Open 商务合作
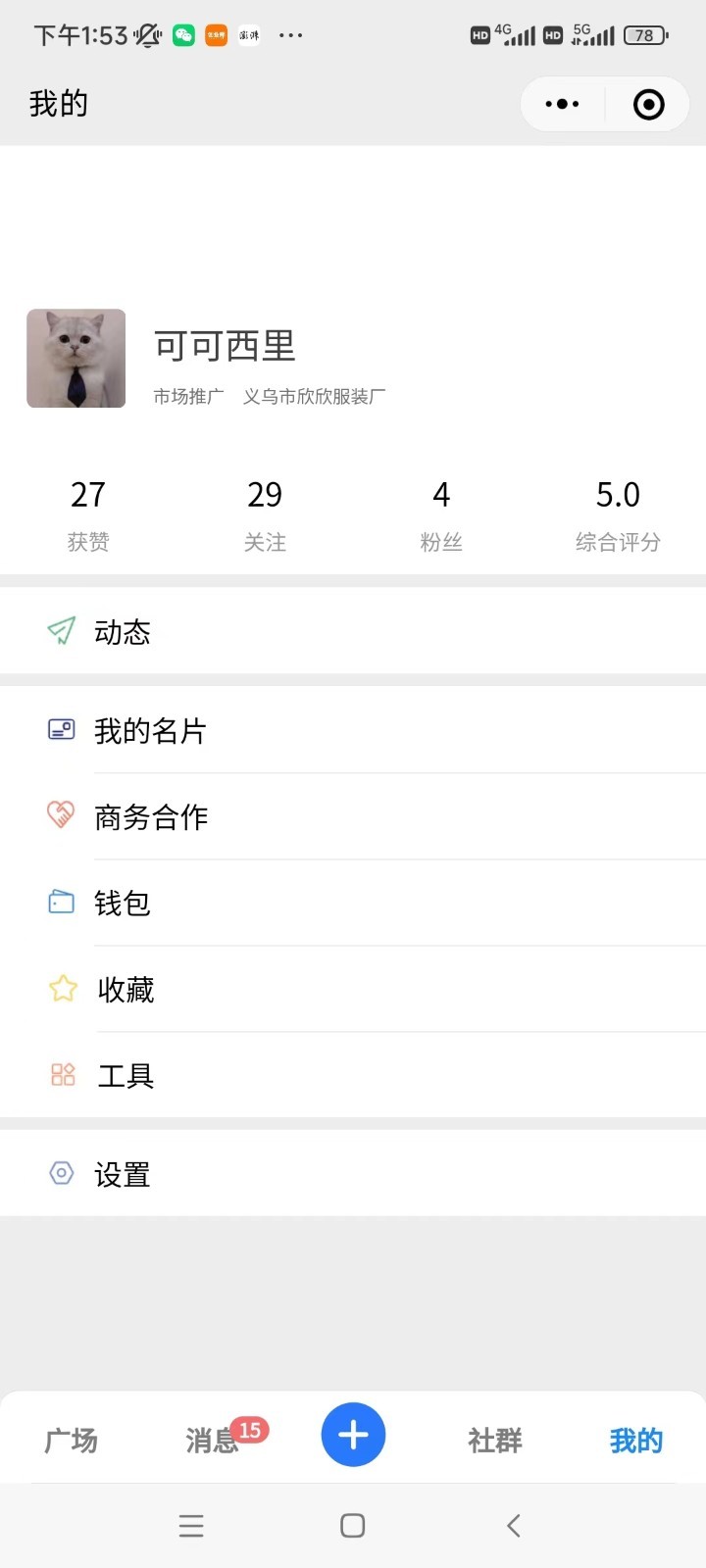The width and height of the screenshot is (706, 1568). [x=353, y=816]
